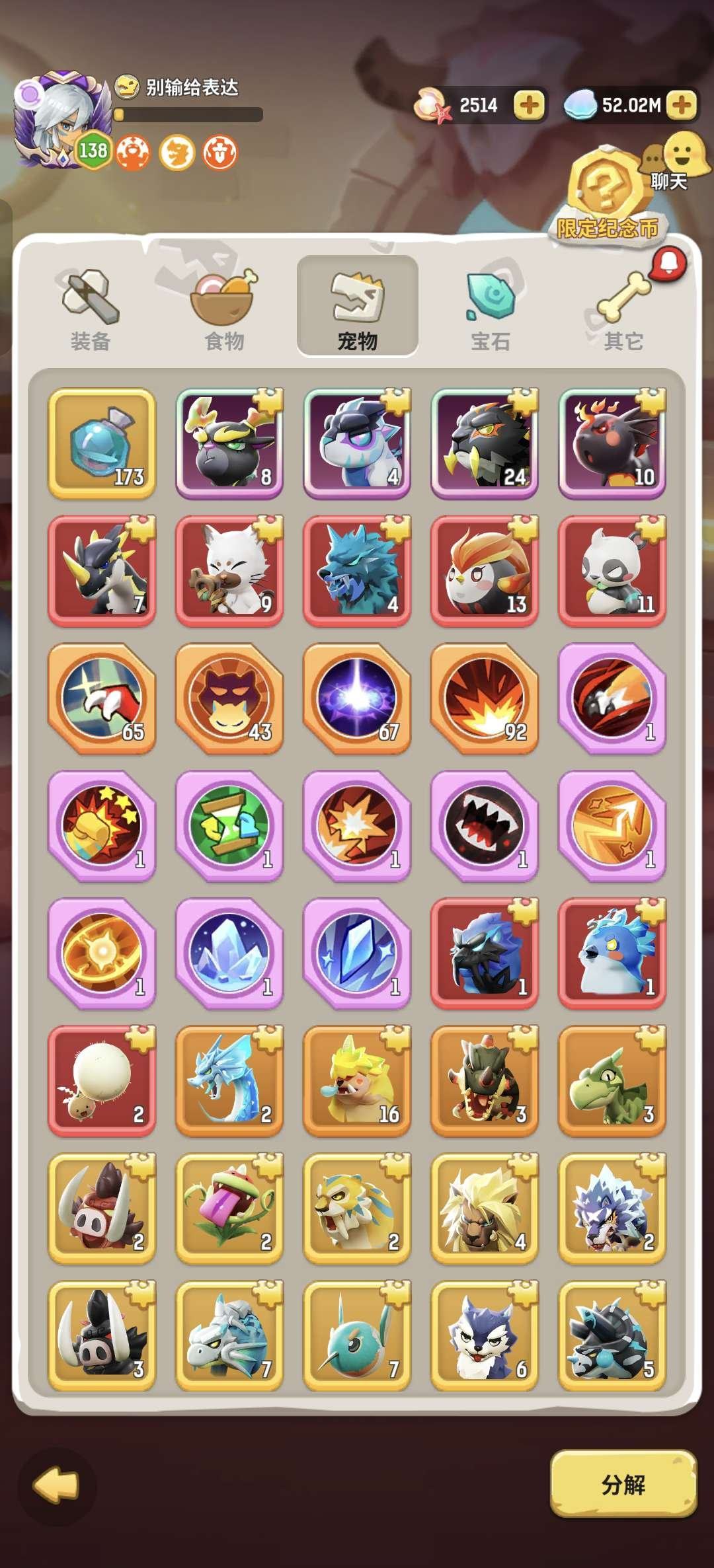Select the blue potion item with 173
The image size is (714, 1568).
[x=102, y=443]
